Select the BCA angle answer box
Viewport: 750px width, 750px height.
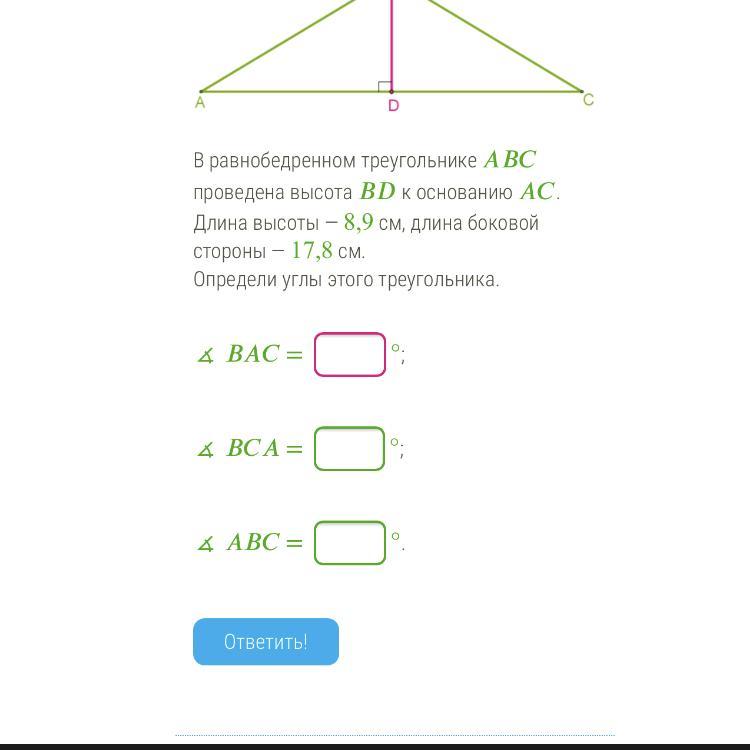(350, 449)
